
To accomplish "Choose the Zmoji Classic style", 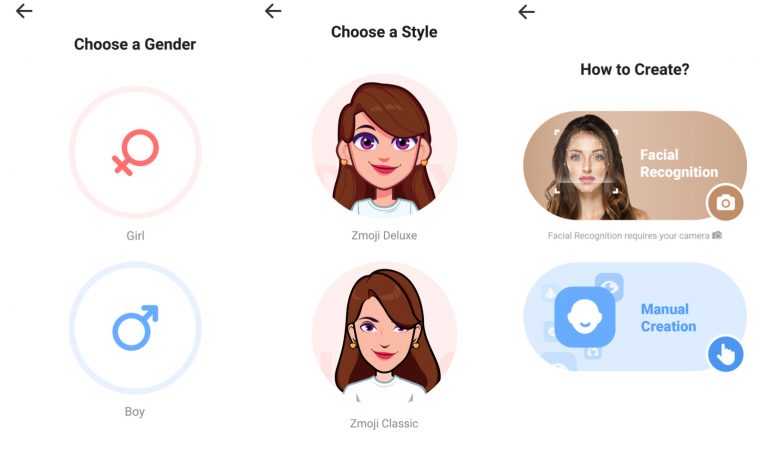I will (x=384, y=335).
